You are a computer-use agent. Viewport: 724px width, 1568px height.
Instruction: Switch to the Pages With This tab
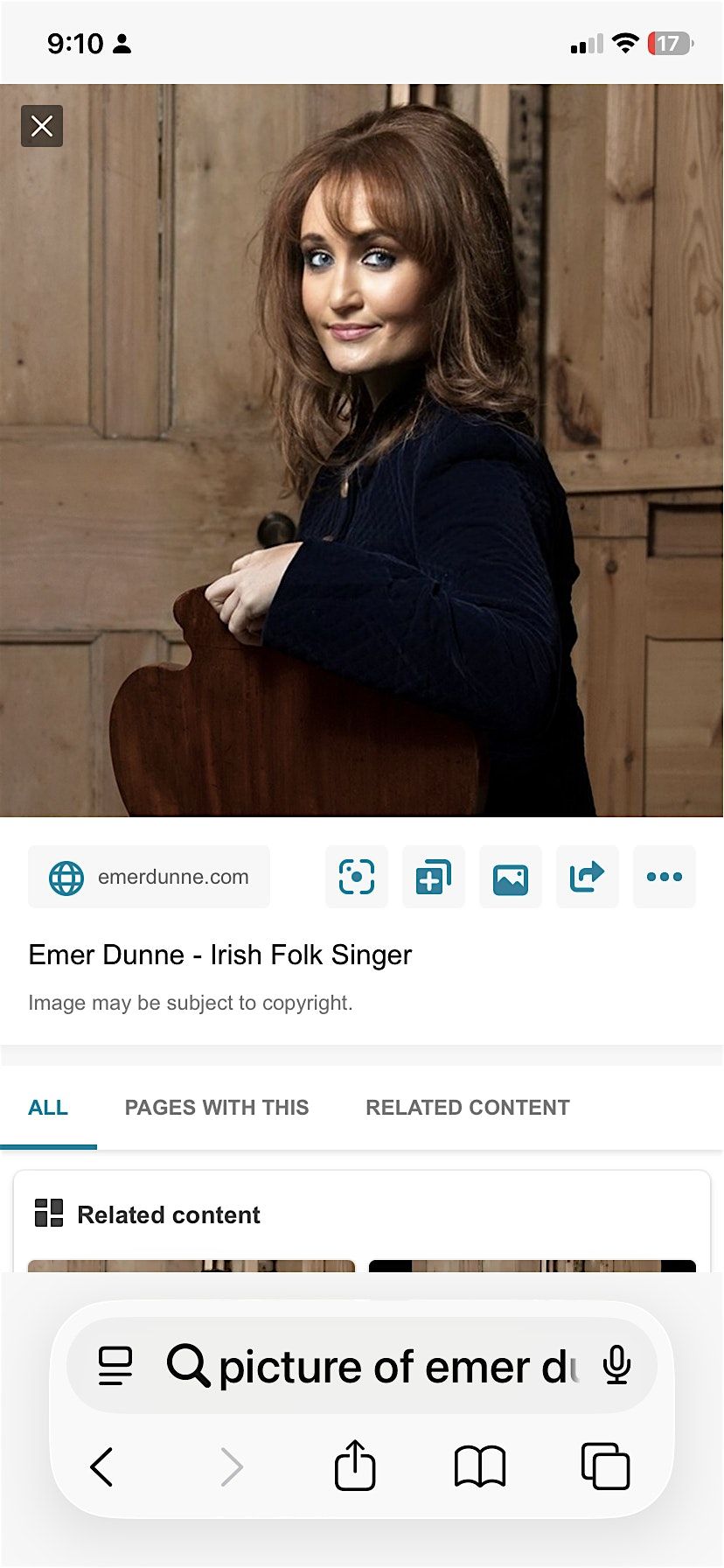click(217, 1108)
